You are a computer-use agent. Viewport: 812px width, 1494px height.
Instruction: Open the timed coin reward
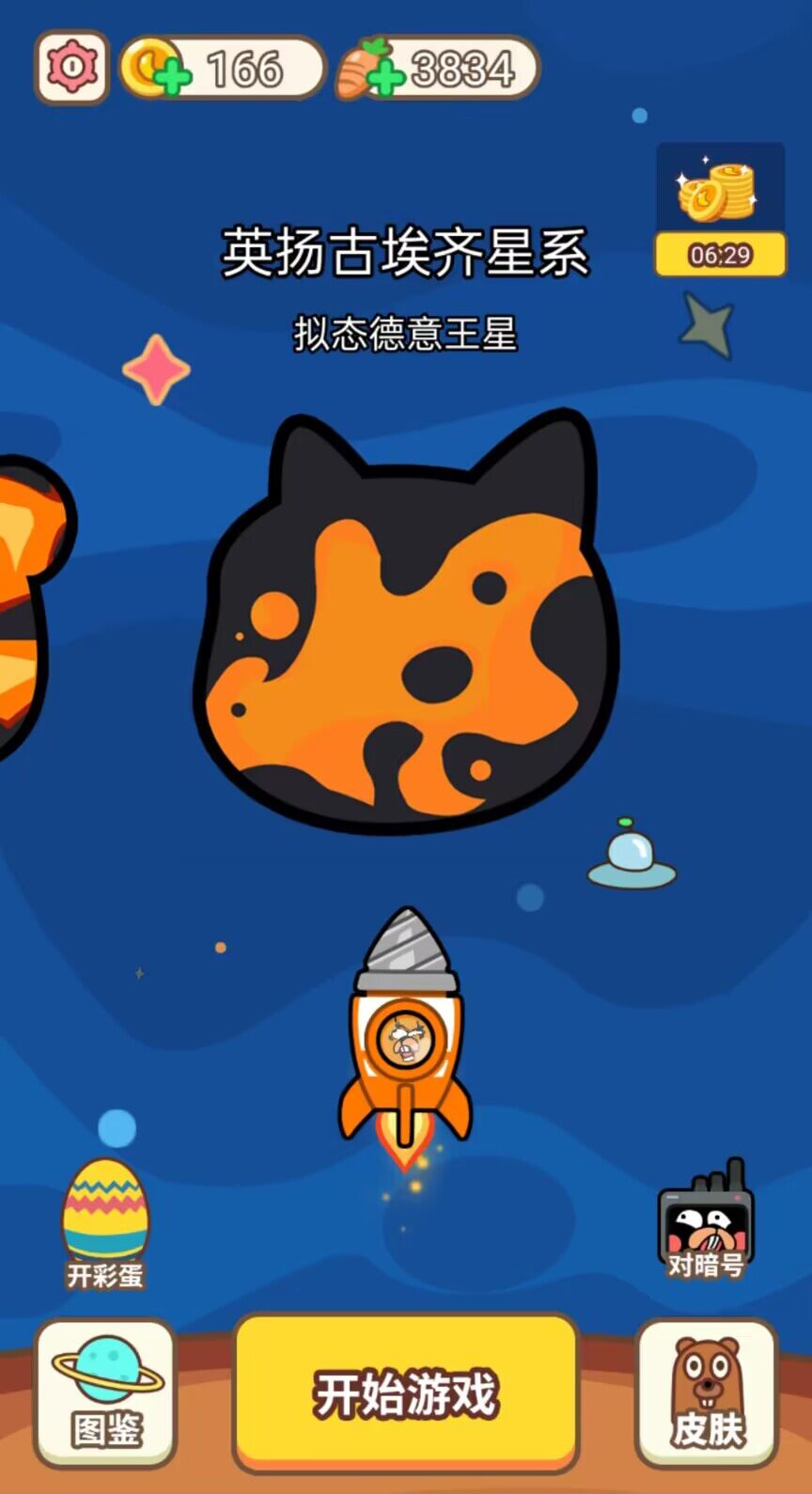720,209
